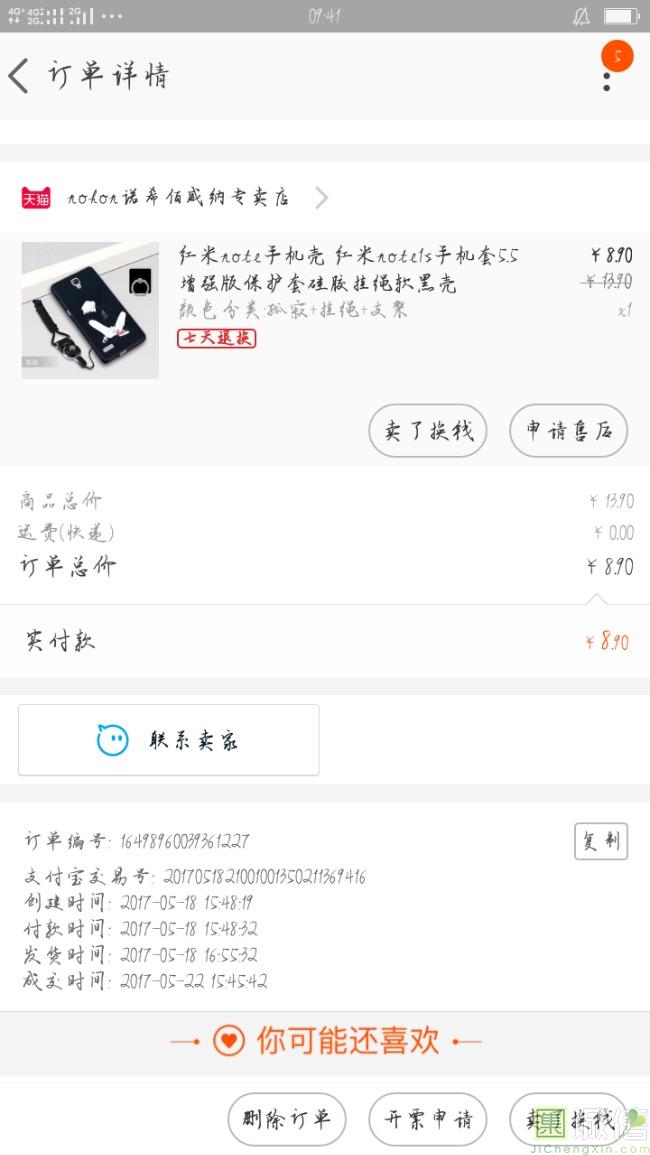Tap 卖了换钱 under the product
650x1155 pixels.
(427, 430)
